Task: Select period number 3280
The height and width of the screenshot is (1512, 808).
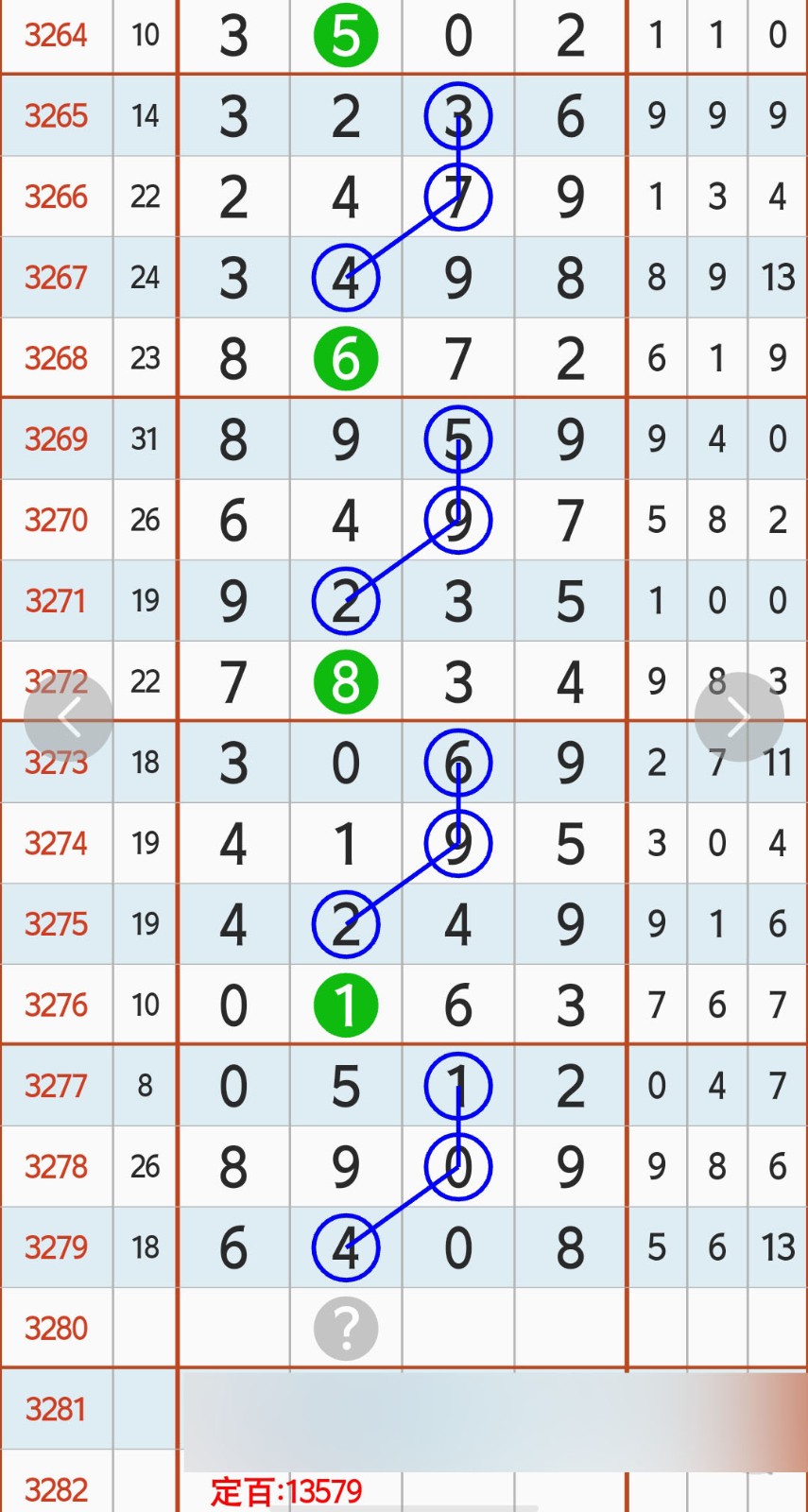Action: [56, 1329]
